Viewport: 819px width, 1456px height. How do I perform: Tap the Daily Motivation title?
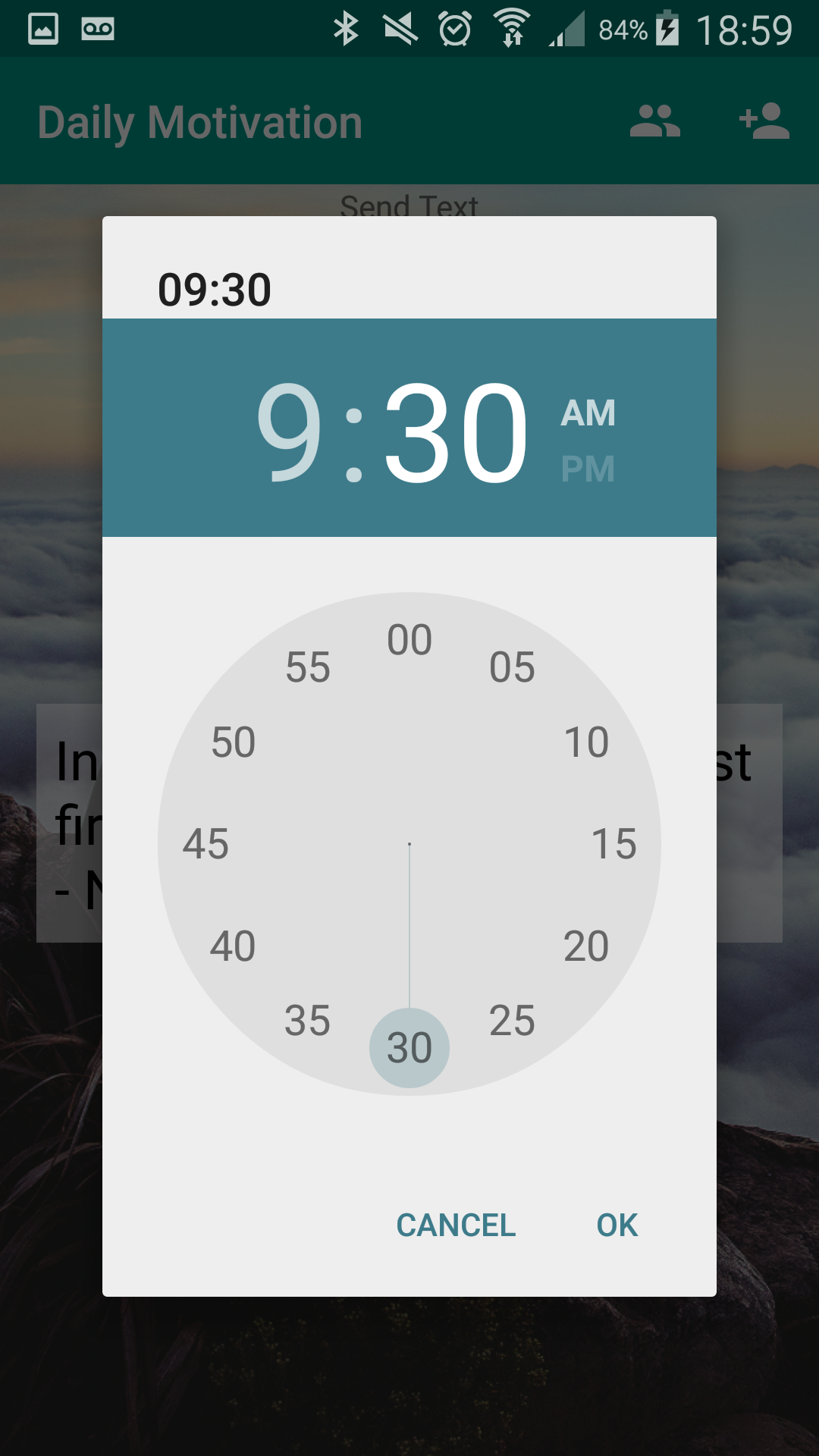(199, 121)
